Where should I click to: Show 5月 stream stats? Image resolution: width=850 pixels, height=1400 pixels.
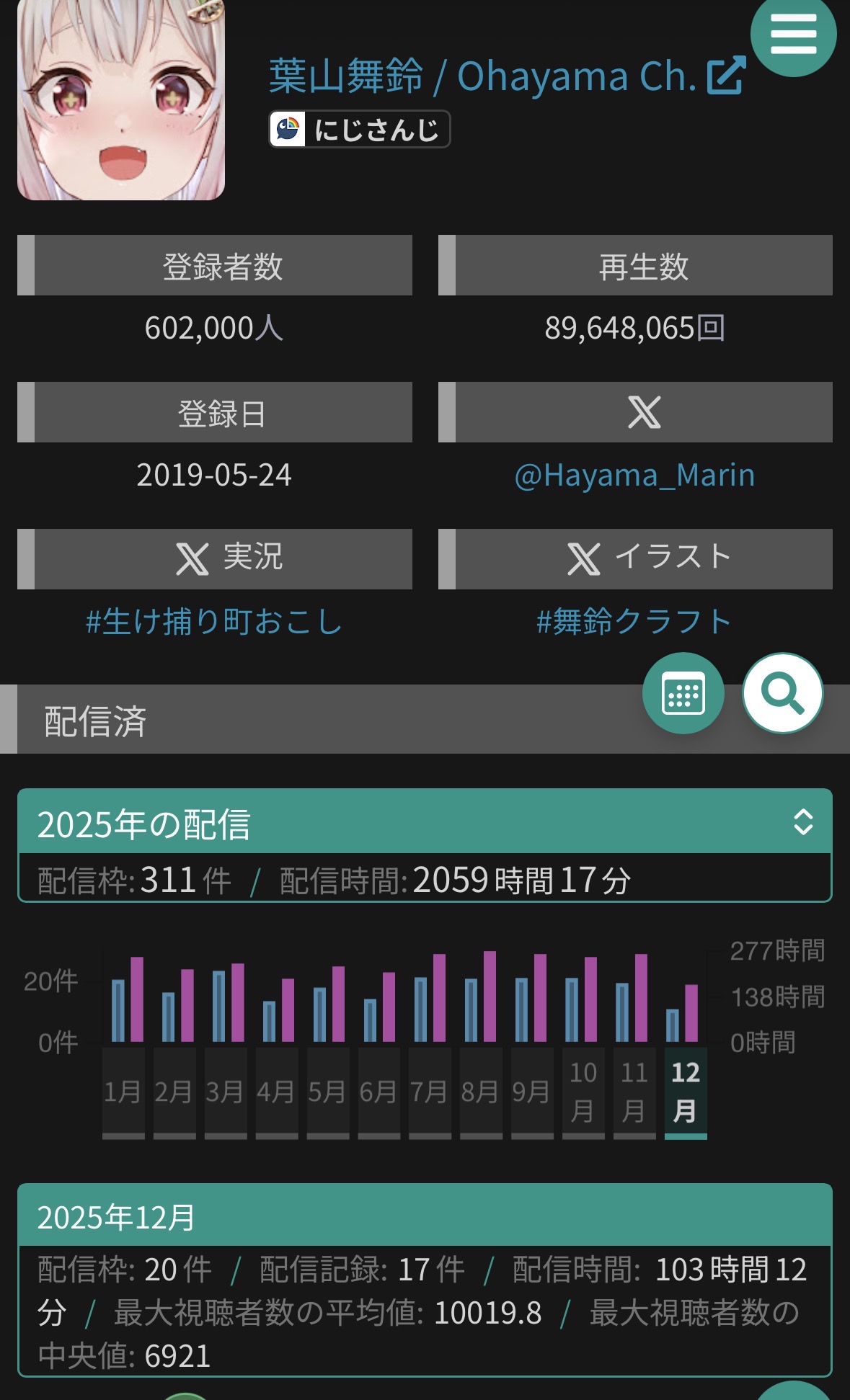click(x=328, y=1092)
